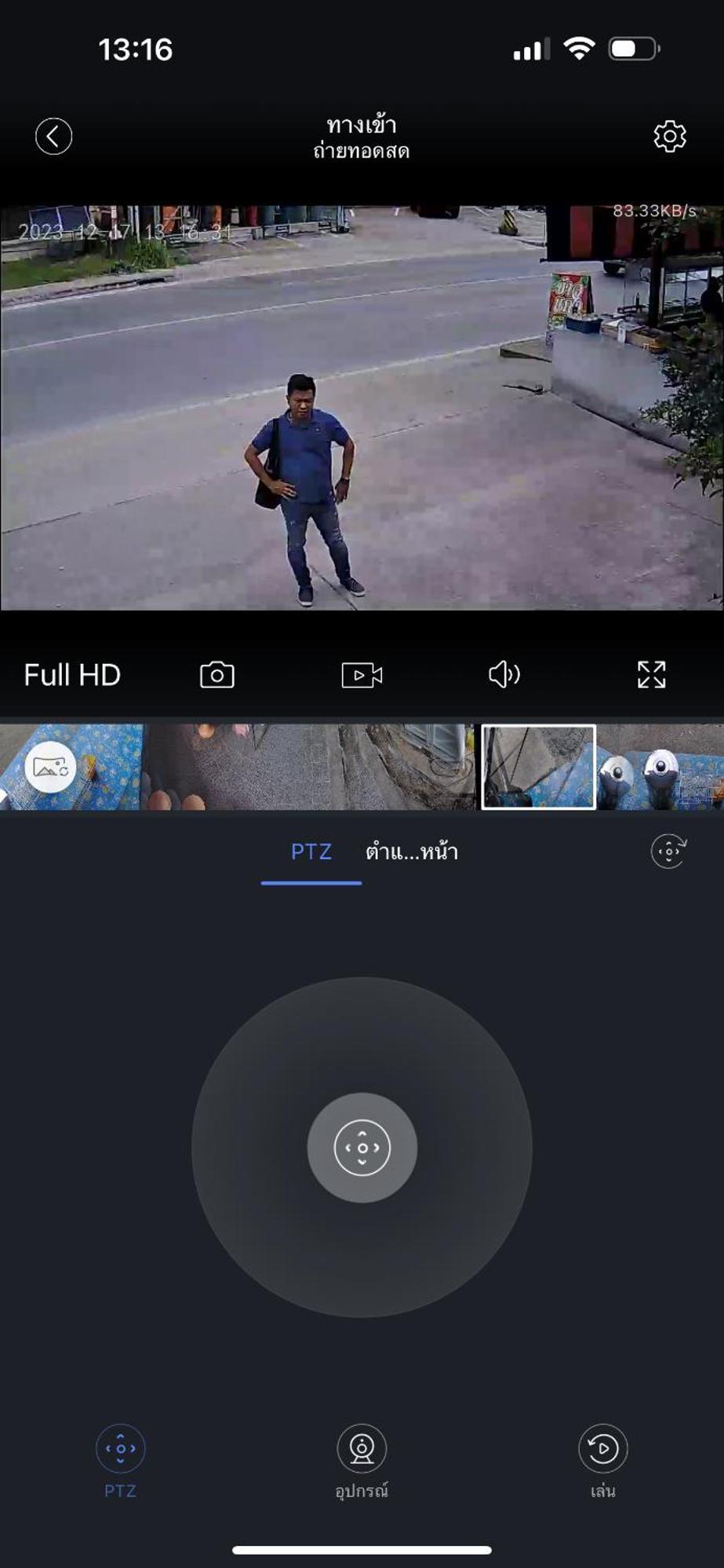Screen dimensions: 724x1568
Task: Select the PTZ top tab
Action: [x=311, y=851]
